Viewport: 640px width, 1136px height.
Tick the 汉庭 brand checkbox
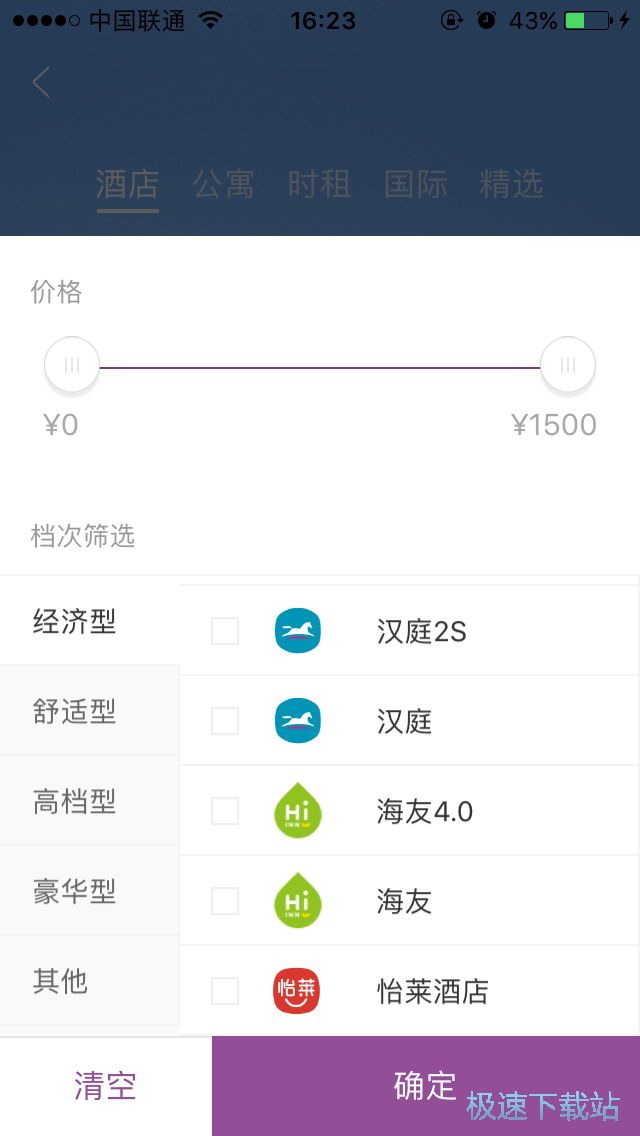[x=225, y=721]
